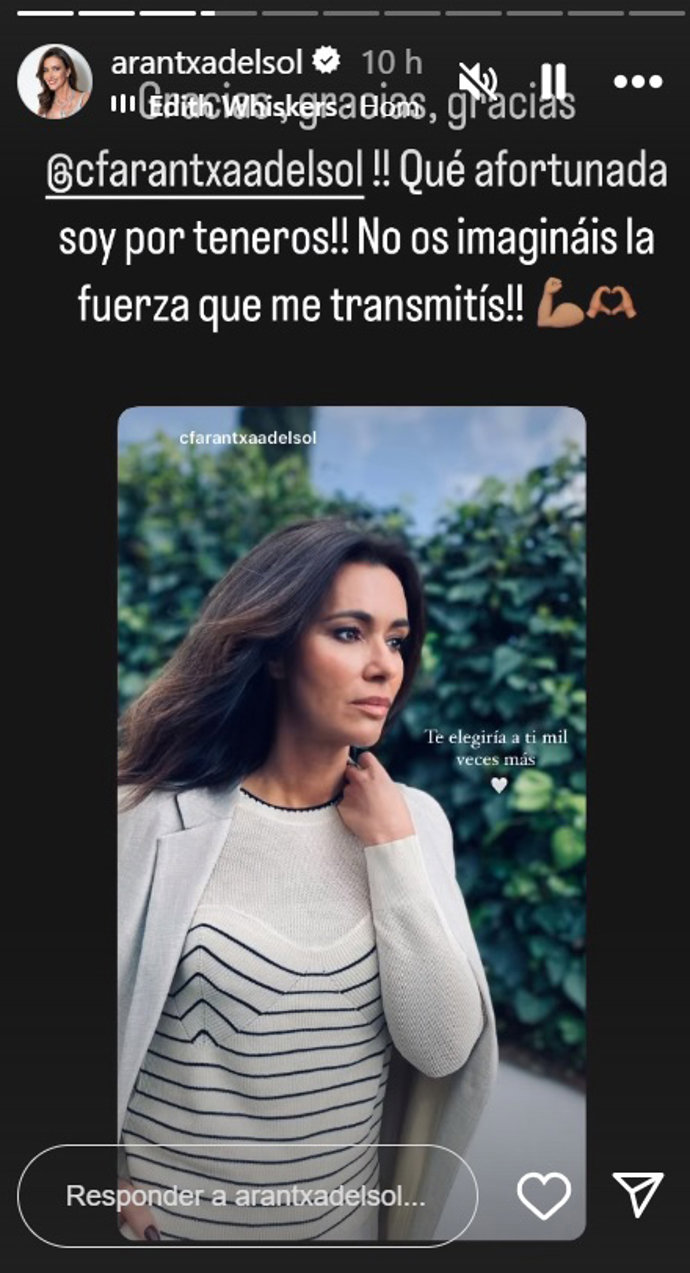Open arantxadelsol's profile picture
Screen dimensions: 690x1273
[x=54, y=81]
